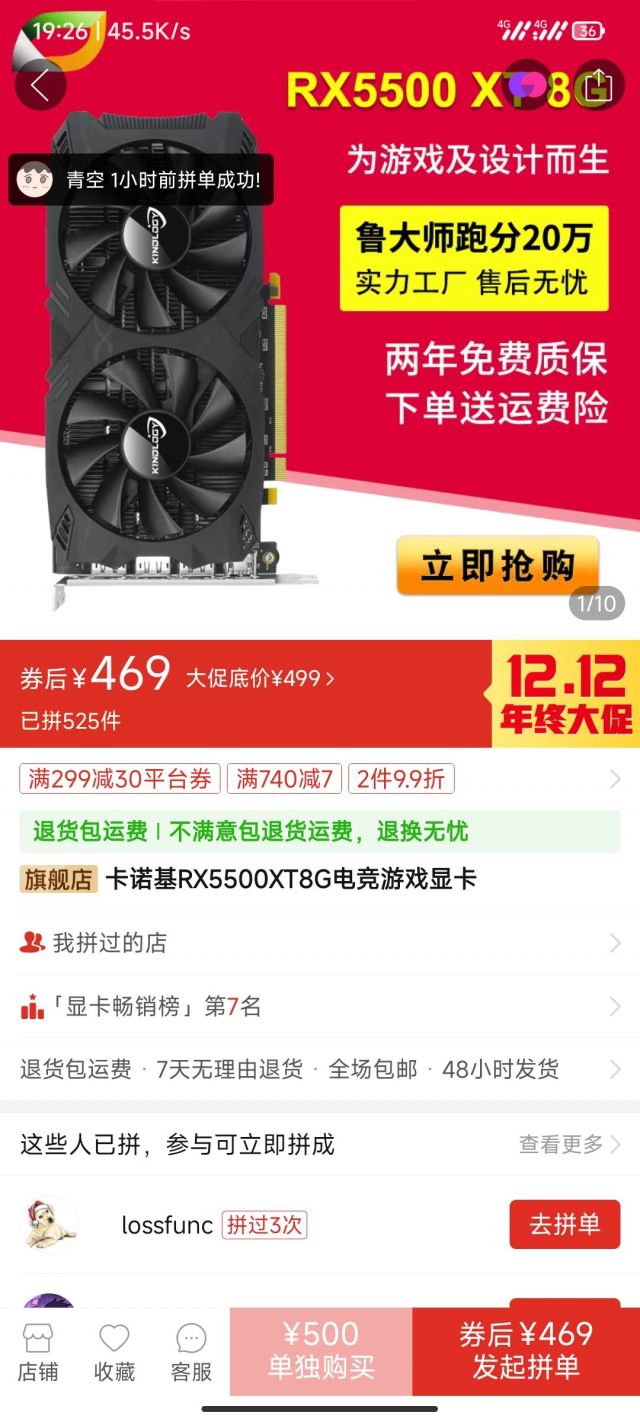640x1422 pixels.
Task: Open the 店铺 store page
Action: click(38, 1353)
